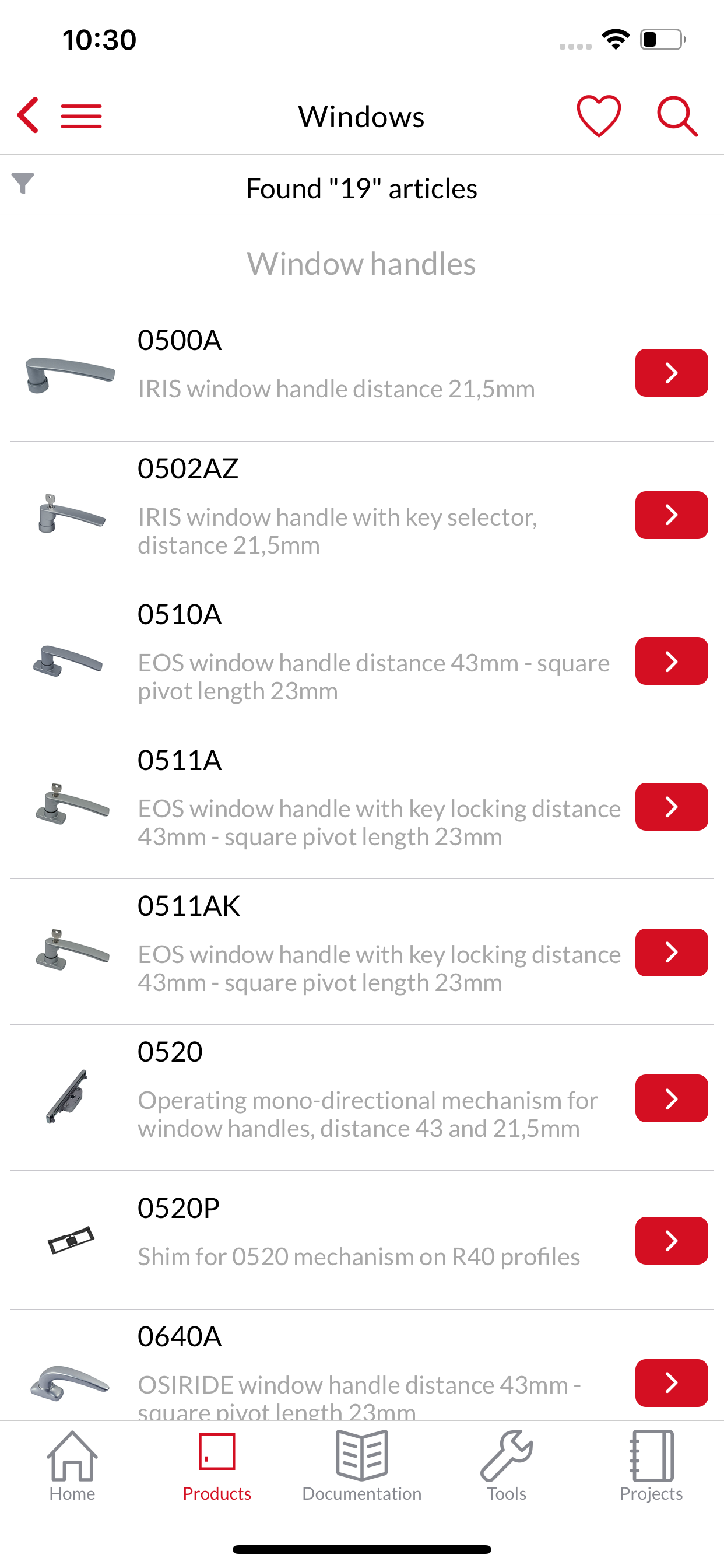Expand details for article 0500A
The height and width of the screenshot is (1568, 724).
click(x=671, y=373)
